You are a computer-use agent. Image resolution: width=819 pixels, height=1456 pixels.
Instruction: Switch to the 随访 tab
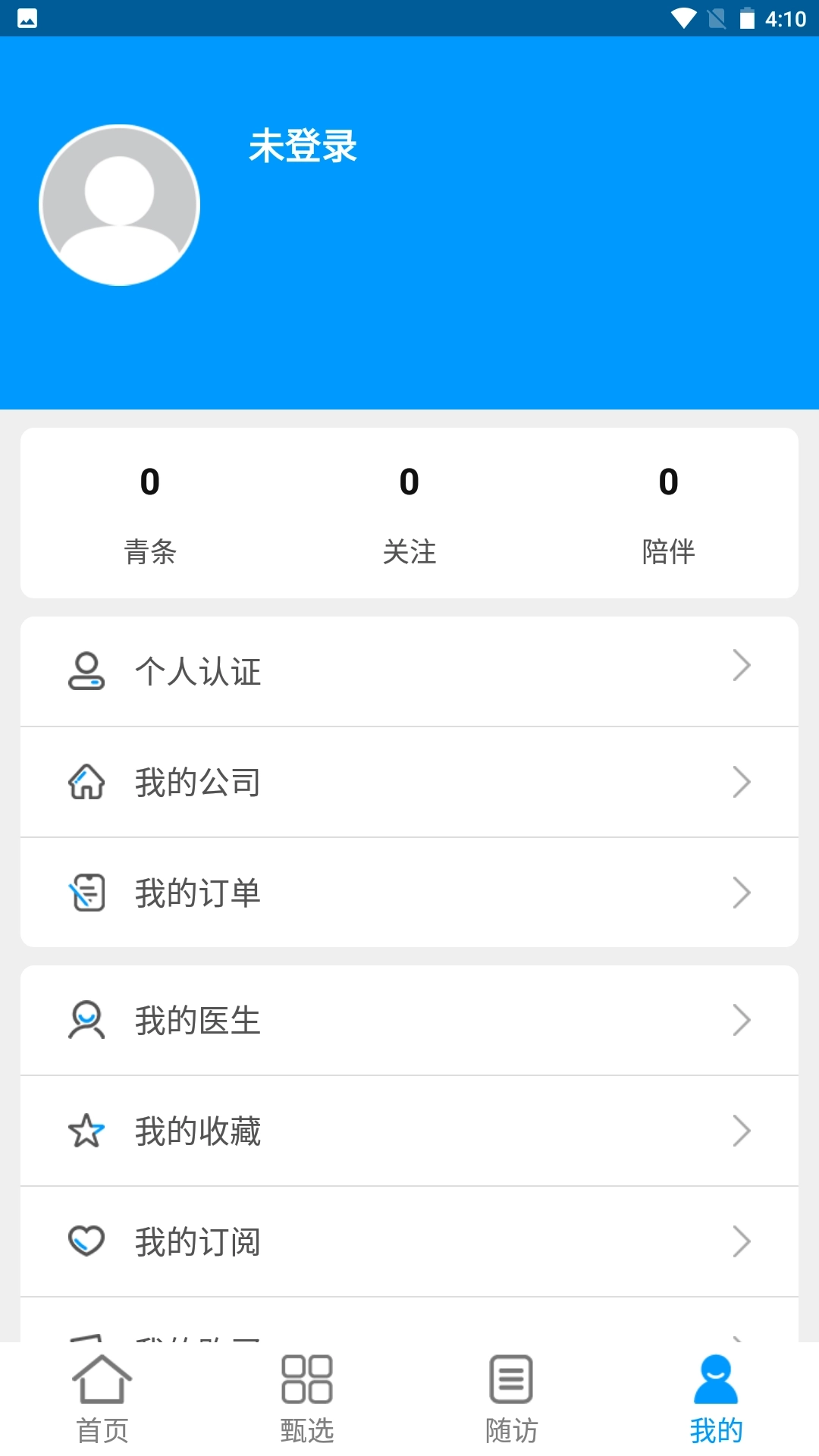[x=511, y=1410]
